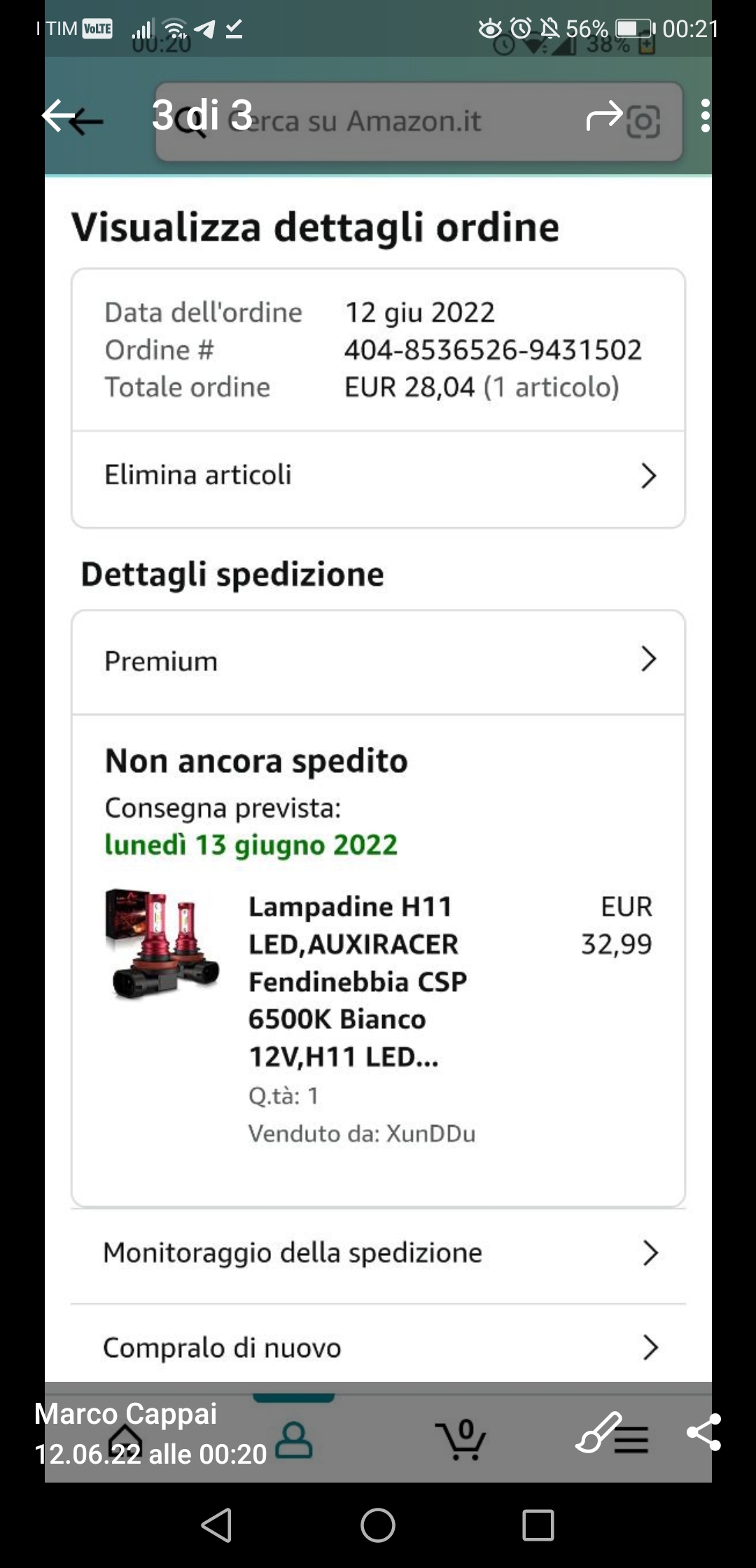Image resolution: width=756 pixels, height=1568 pixels.
Task: Open the brush edit tool
Action: click(x=597, y=1432)
